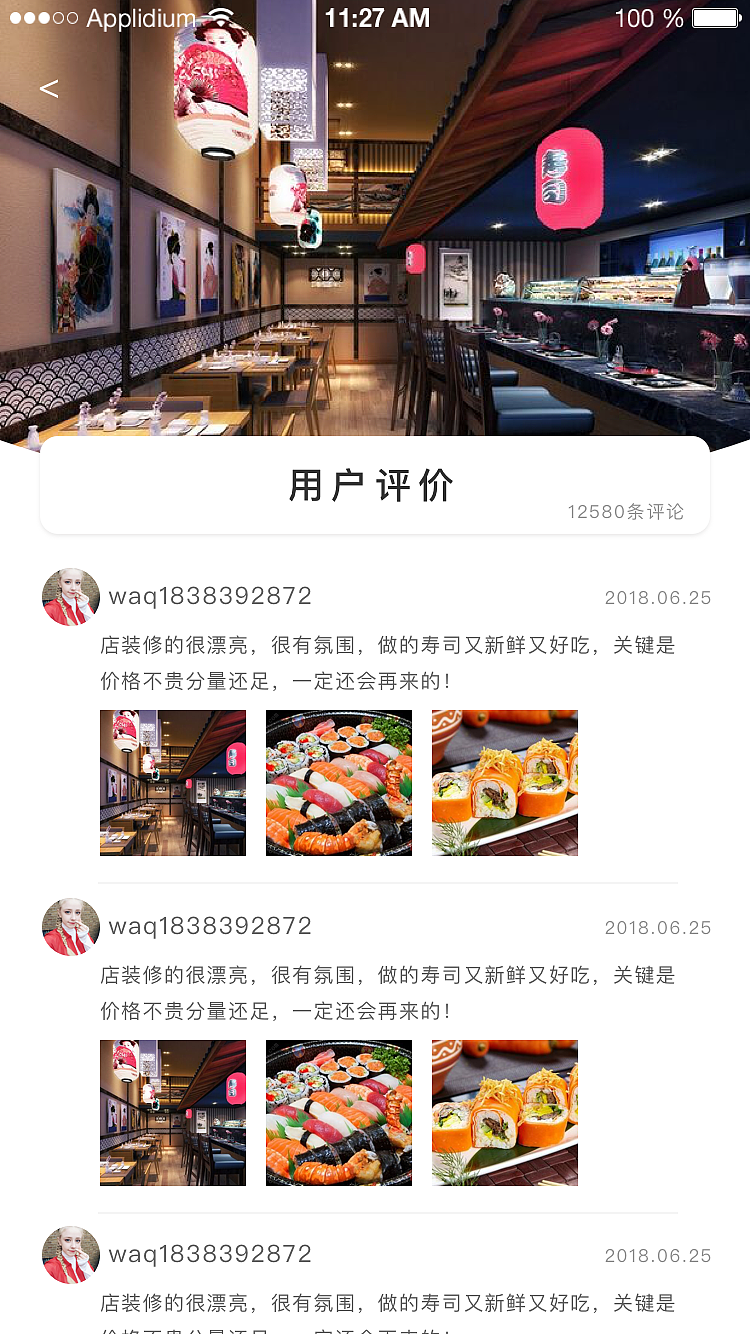Tap the date 2018.06.25 on second review
Viewport: 750px width, 1334px height.
(657, 927)
